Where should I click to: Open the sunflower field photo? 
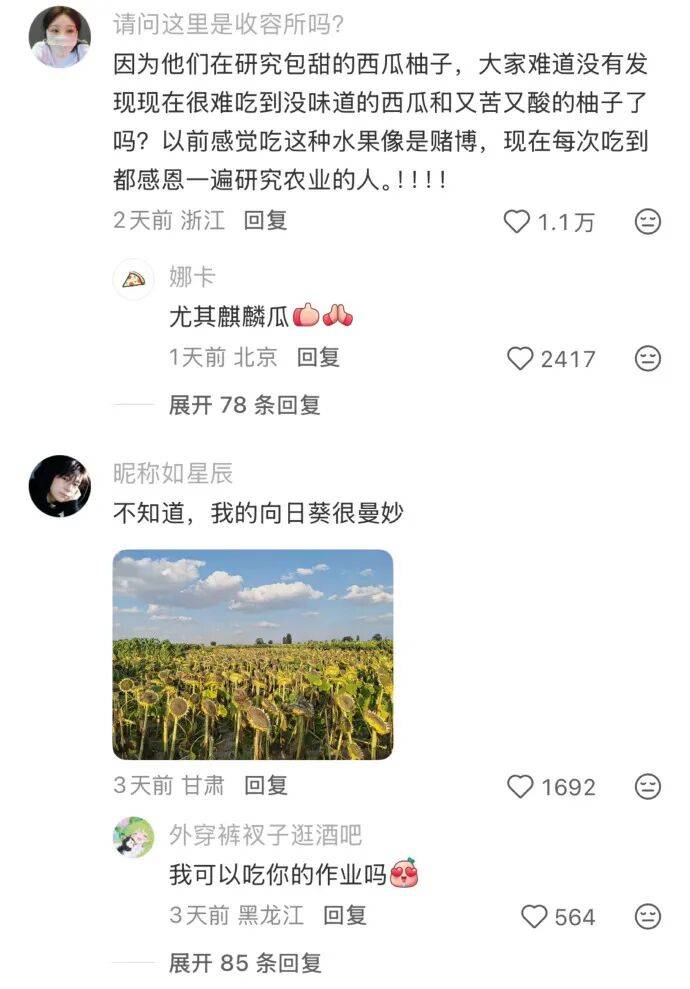pyautogui.click(x=252, y=654)
